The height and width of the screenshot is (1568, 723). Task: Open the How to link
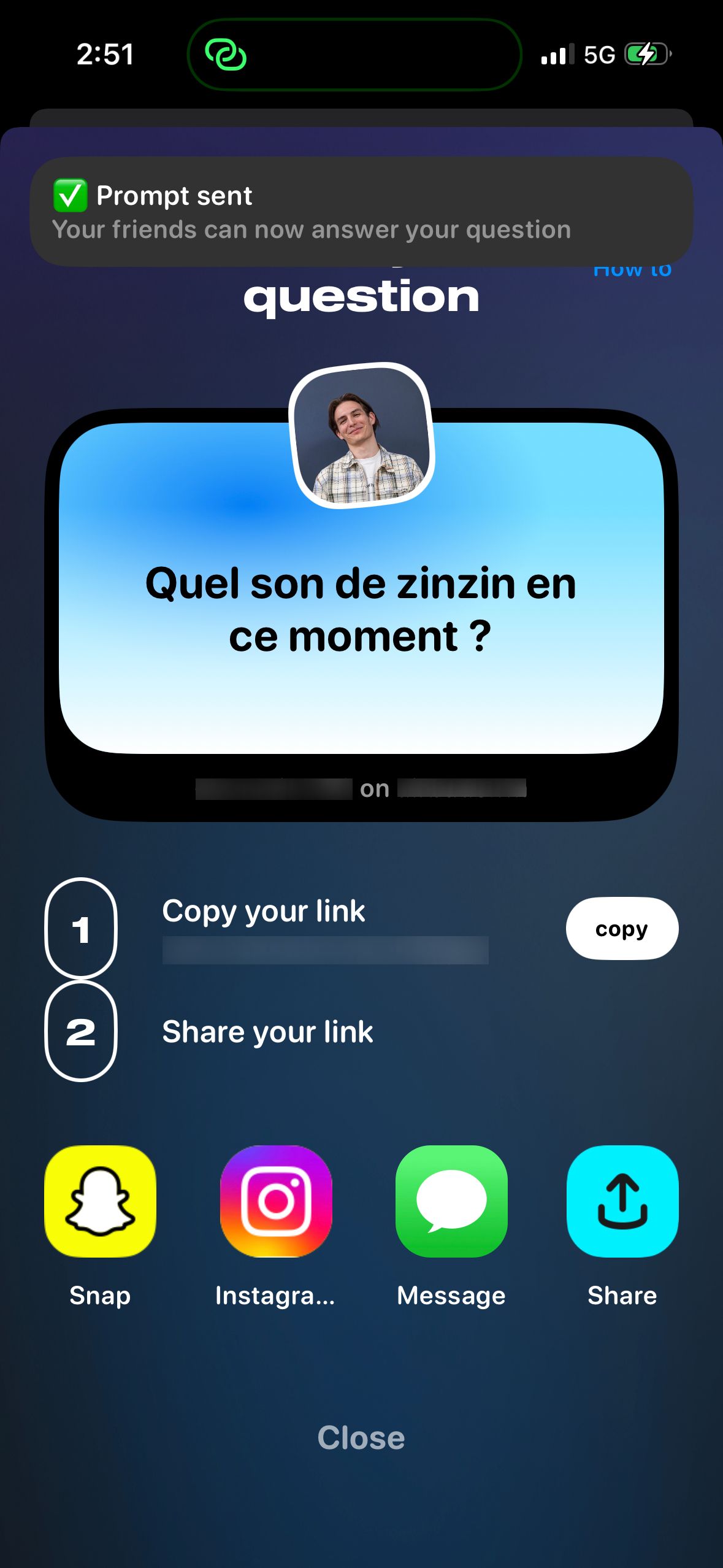point(632,271)
